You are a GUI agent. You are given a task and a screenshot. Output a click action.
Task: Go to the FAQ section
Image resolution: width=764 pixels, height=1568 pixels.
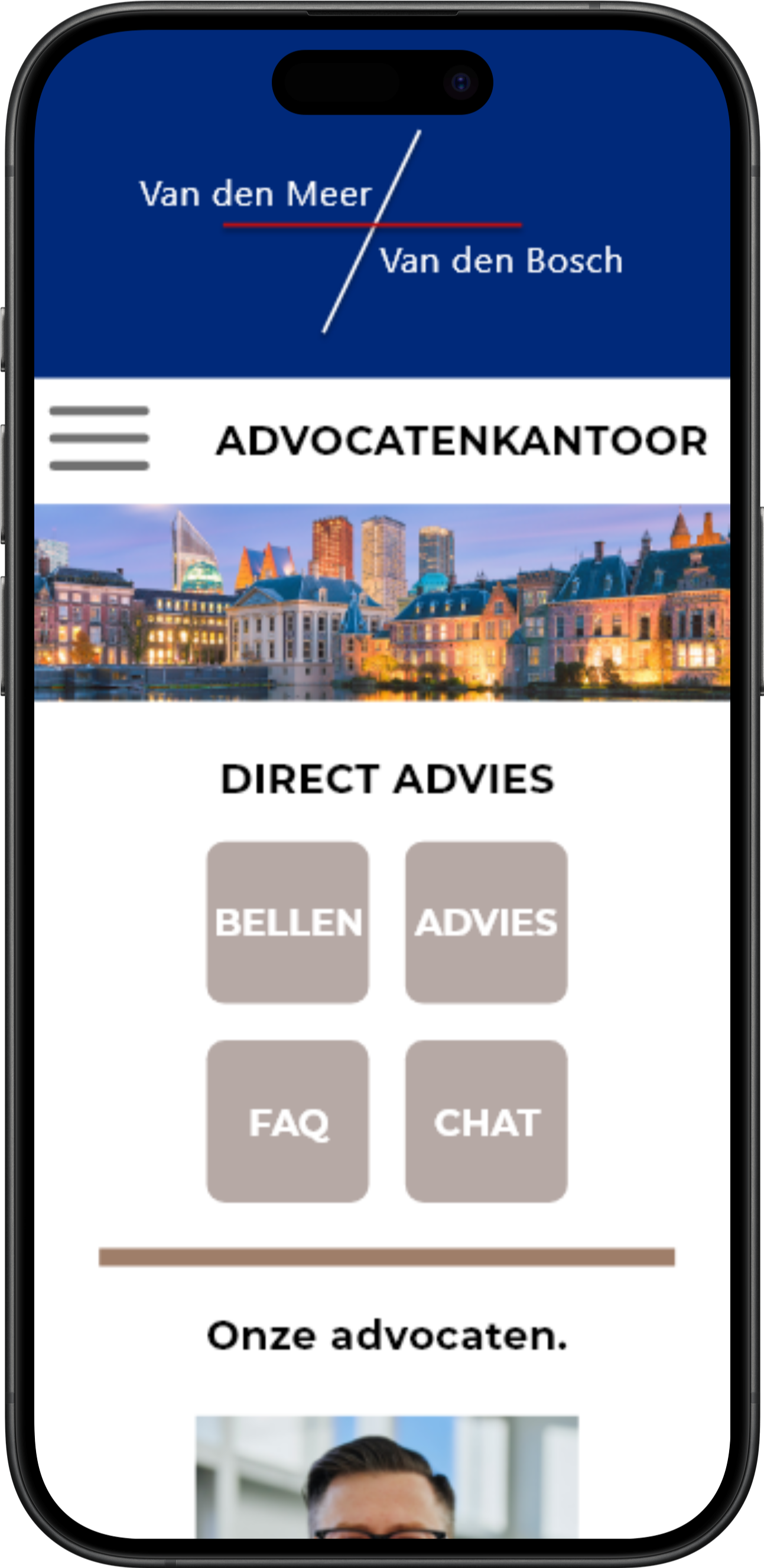(x=288, y=1121)
